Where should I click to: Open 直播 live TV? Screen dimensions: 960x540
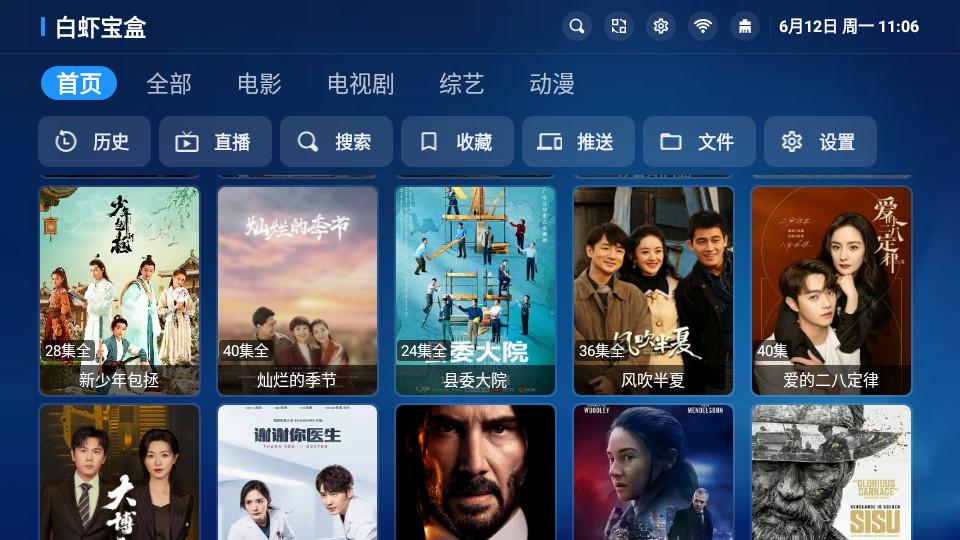215,142
